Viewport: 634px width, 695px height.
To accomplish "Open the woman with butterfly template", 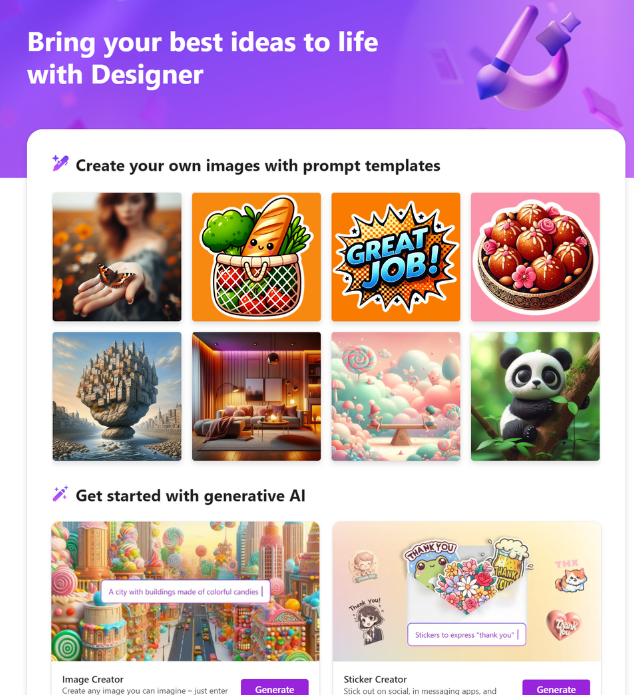I will (x=117, y=257).
